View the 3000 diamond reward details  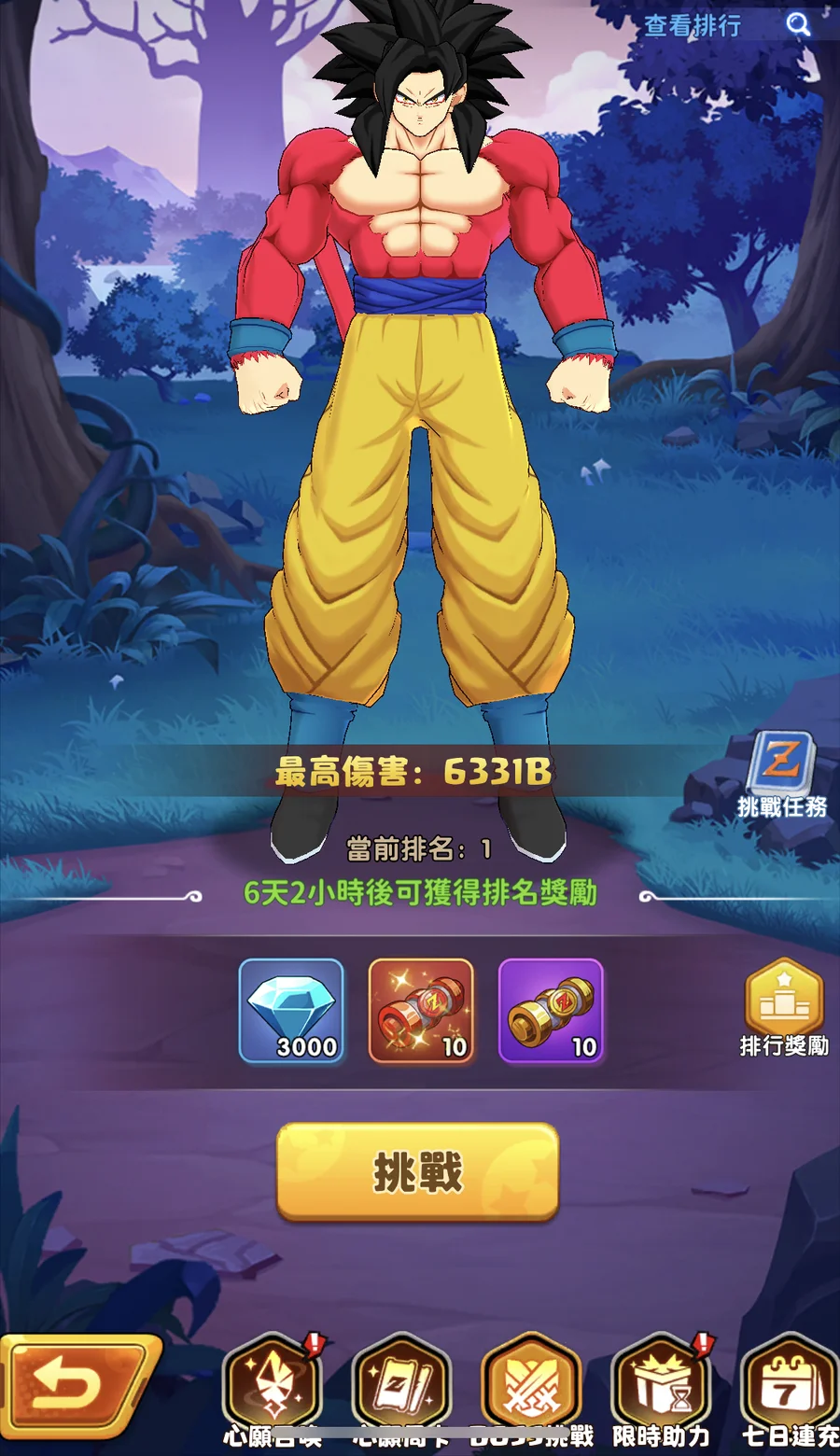click(292, 1012)
